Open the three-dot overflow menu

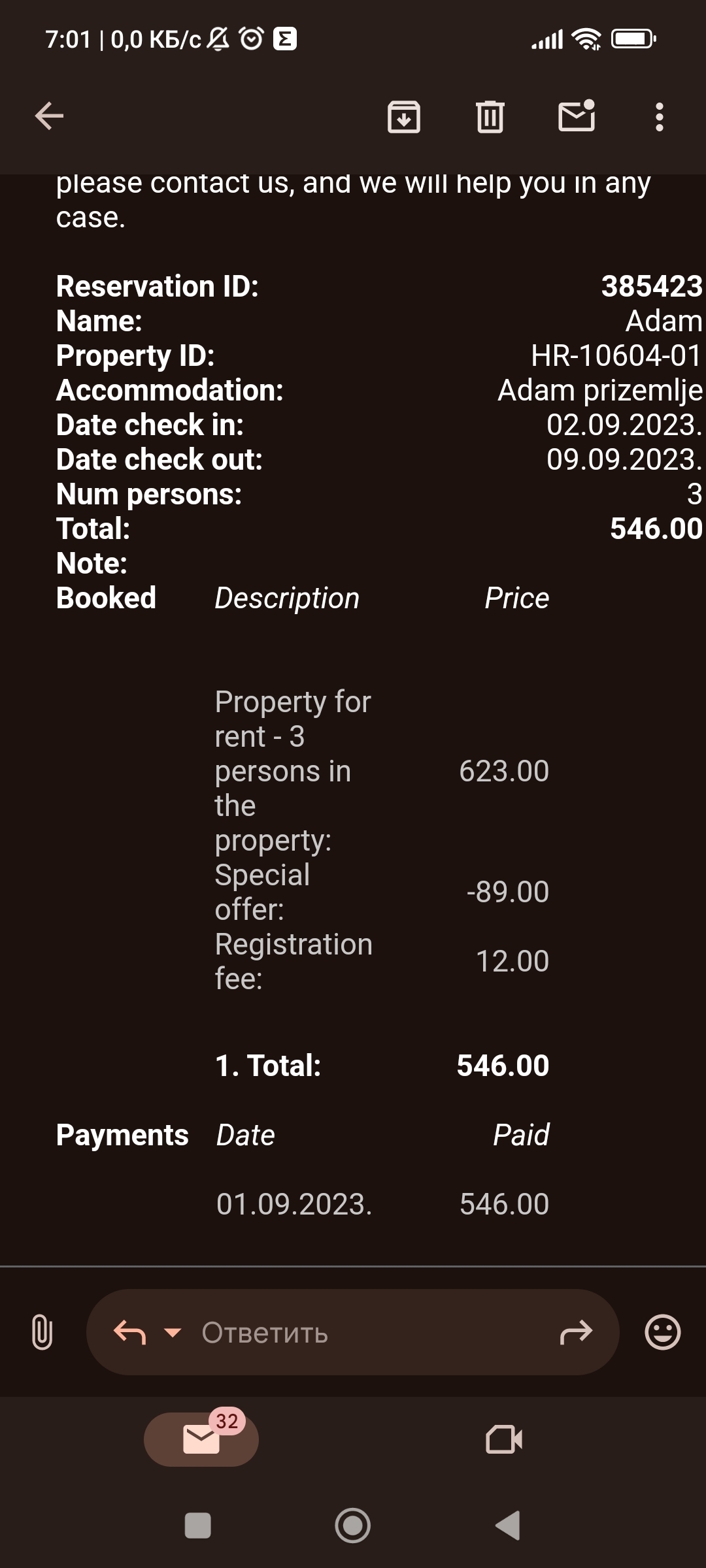coord(659,118)
